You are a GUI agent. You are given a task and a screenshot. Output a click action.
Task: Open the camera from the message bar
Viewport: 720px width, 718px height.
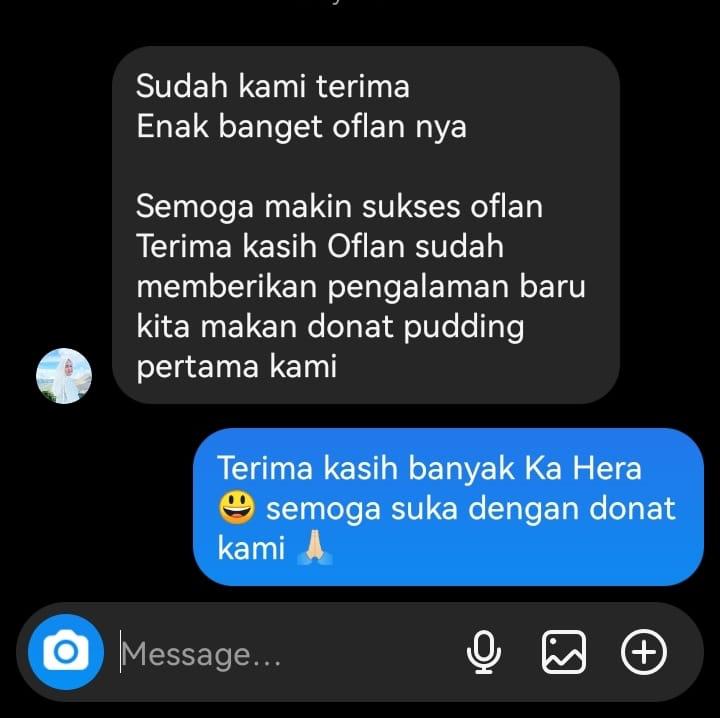click(x=65, y=653)
